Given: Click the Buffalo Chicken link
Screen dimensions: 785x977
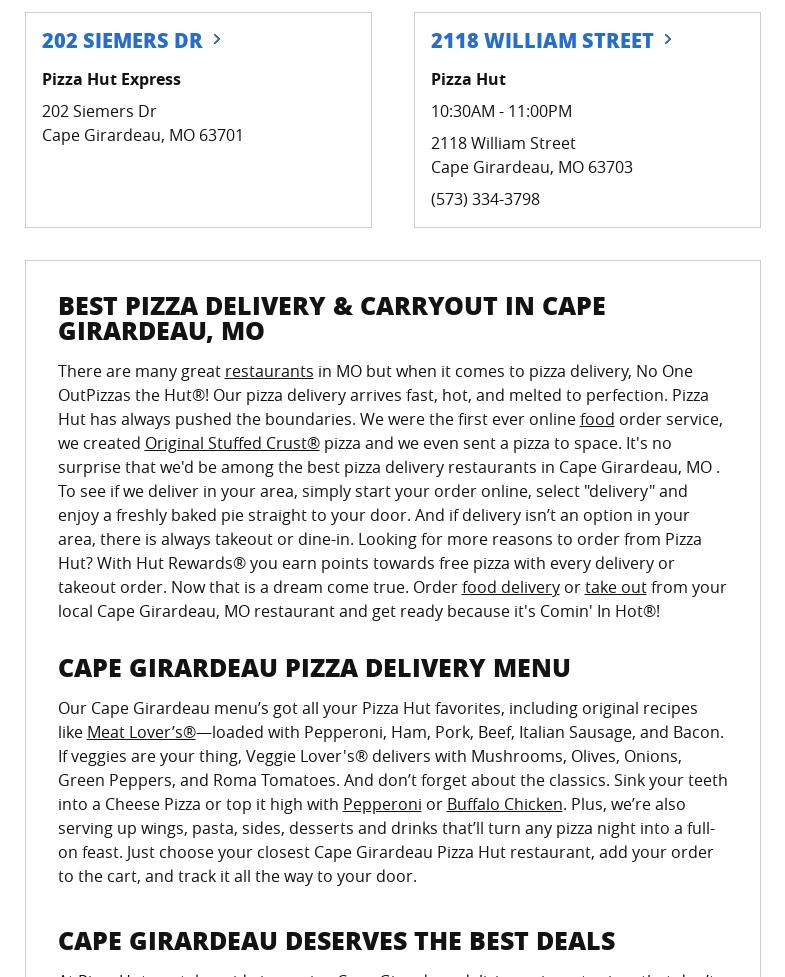Looking at the screenshot, I should 504,804.
